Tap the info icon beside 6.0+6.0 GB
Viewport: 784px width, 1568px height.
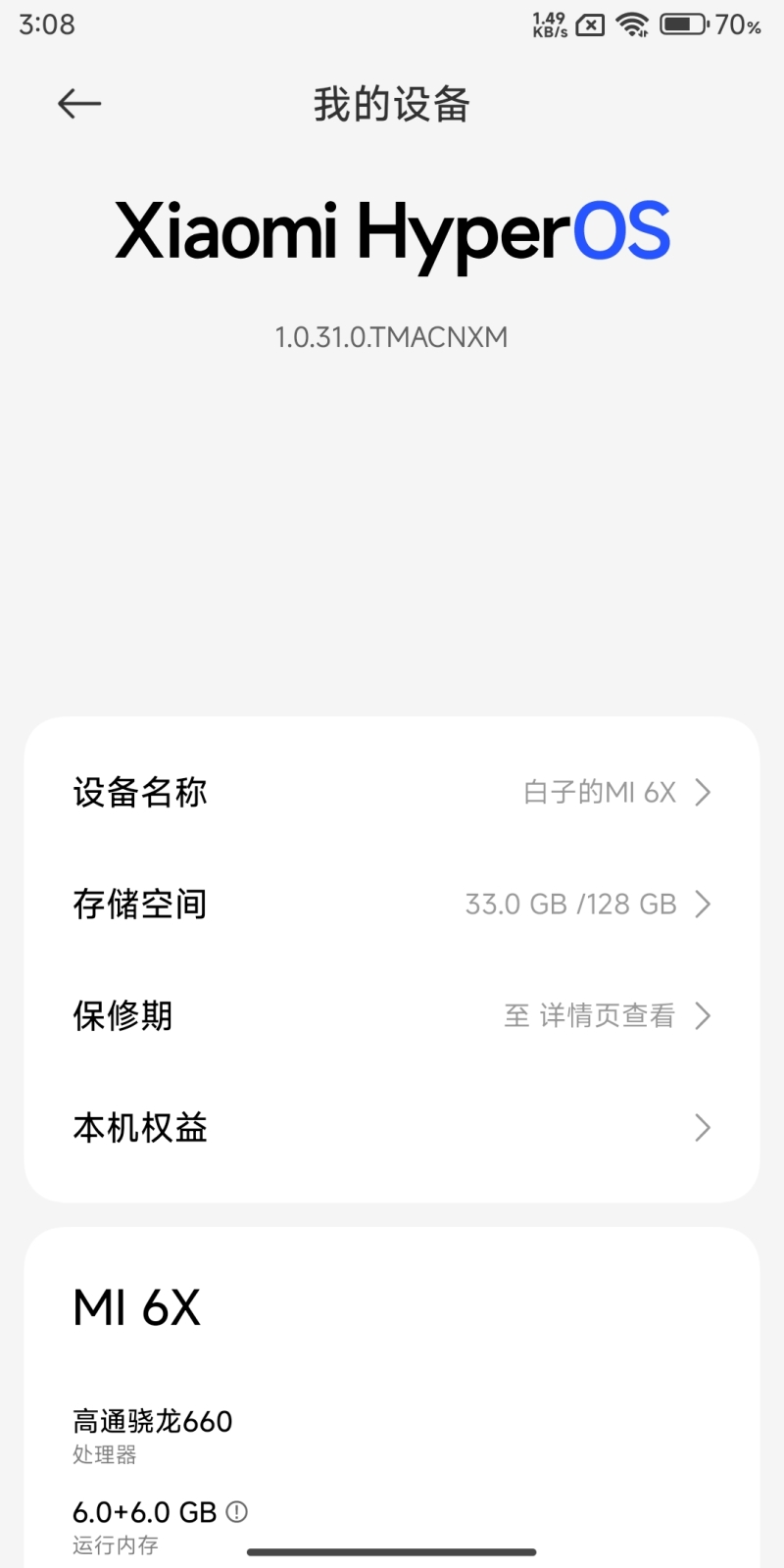click(x=237, y=1511)
